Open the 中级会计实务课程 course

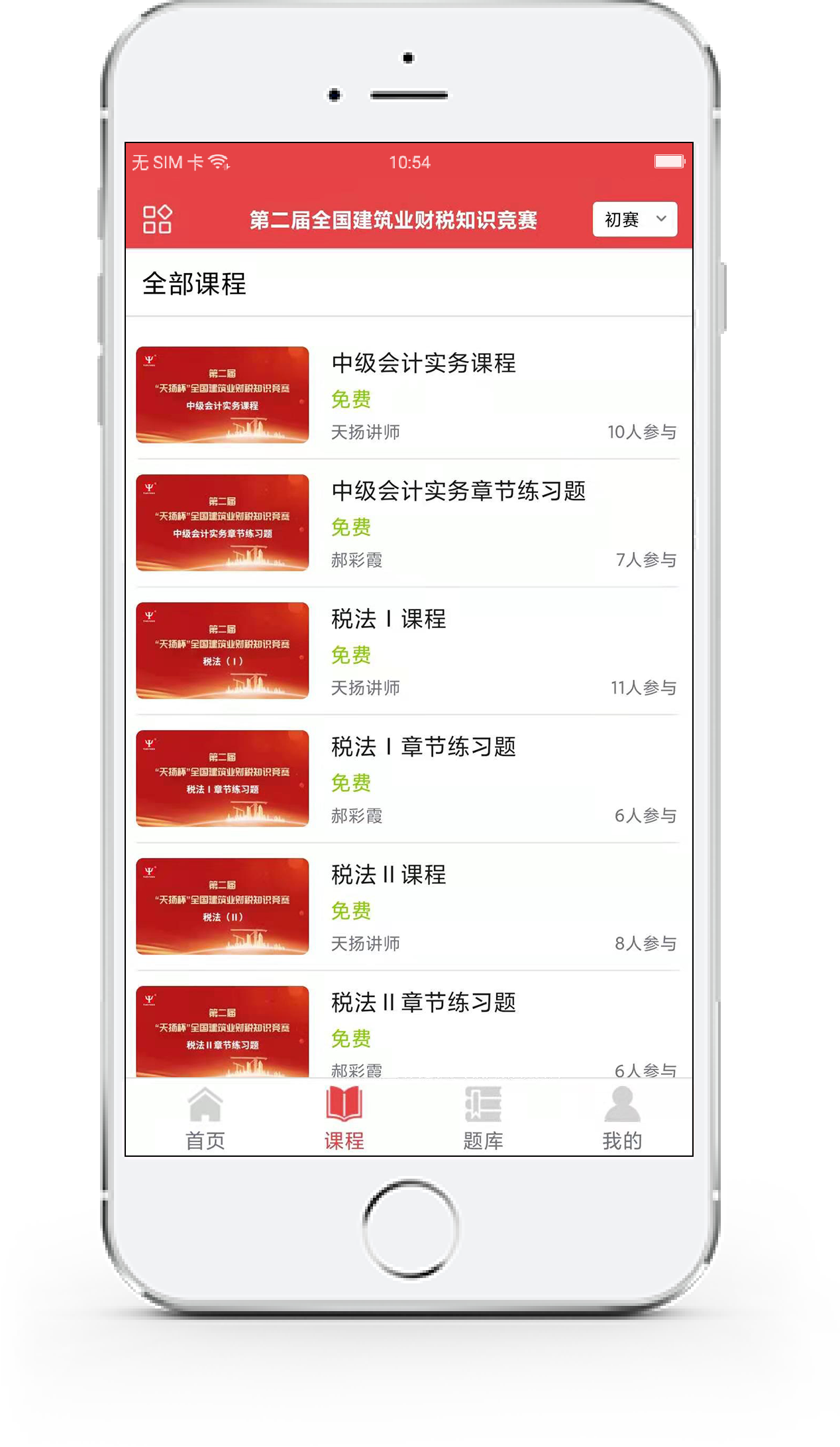tap(423, 363)
